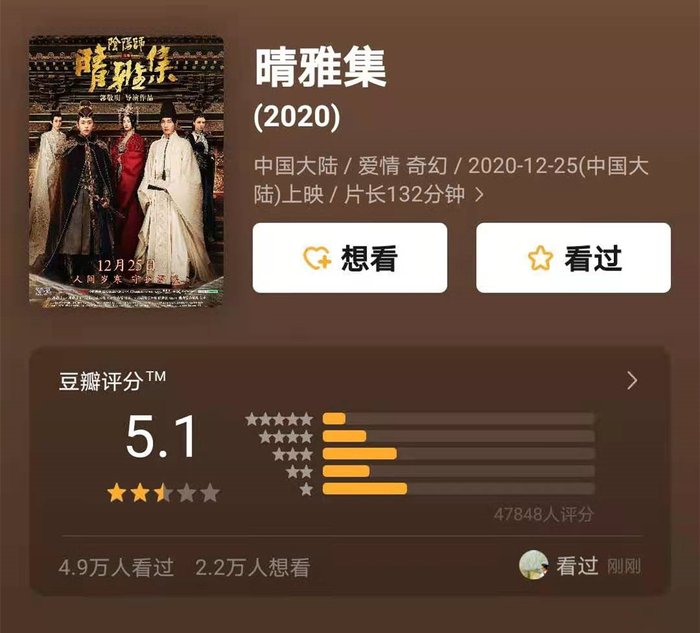The image size is (700, 633).
Task: Expand film details after 片长132分钟
Action: [x=480, y=195]
